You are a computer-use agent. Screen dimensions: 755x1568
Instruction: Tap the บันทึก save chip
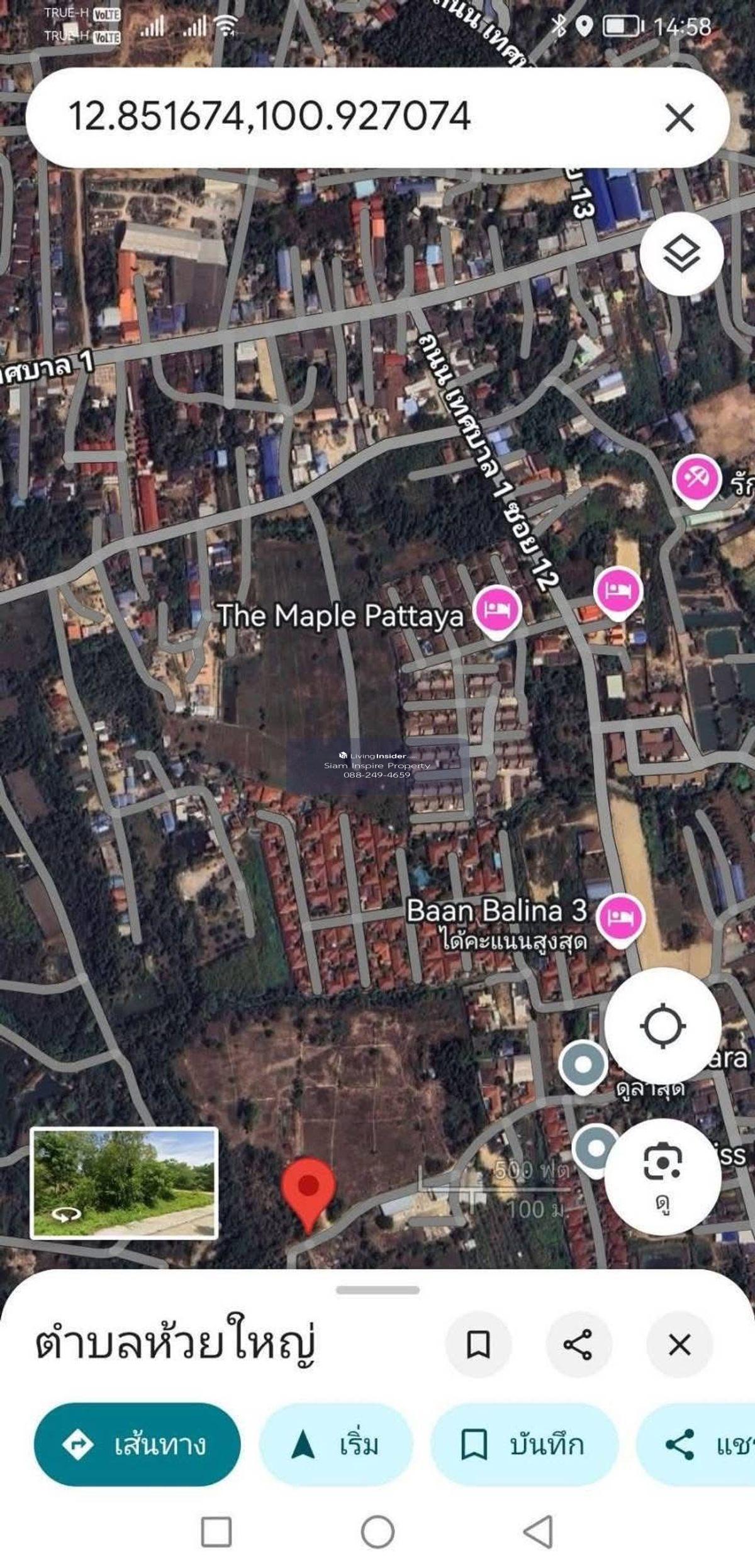[524, 1444]
